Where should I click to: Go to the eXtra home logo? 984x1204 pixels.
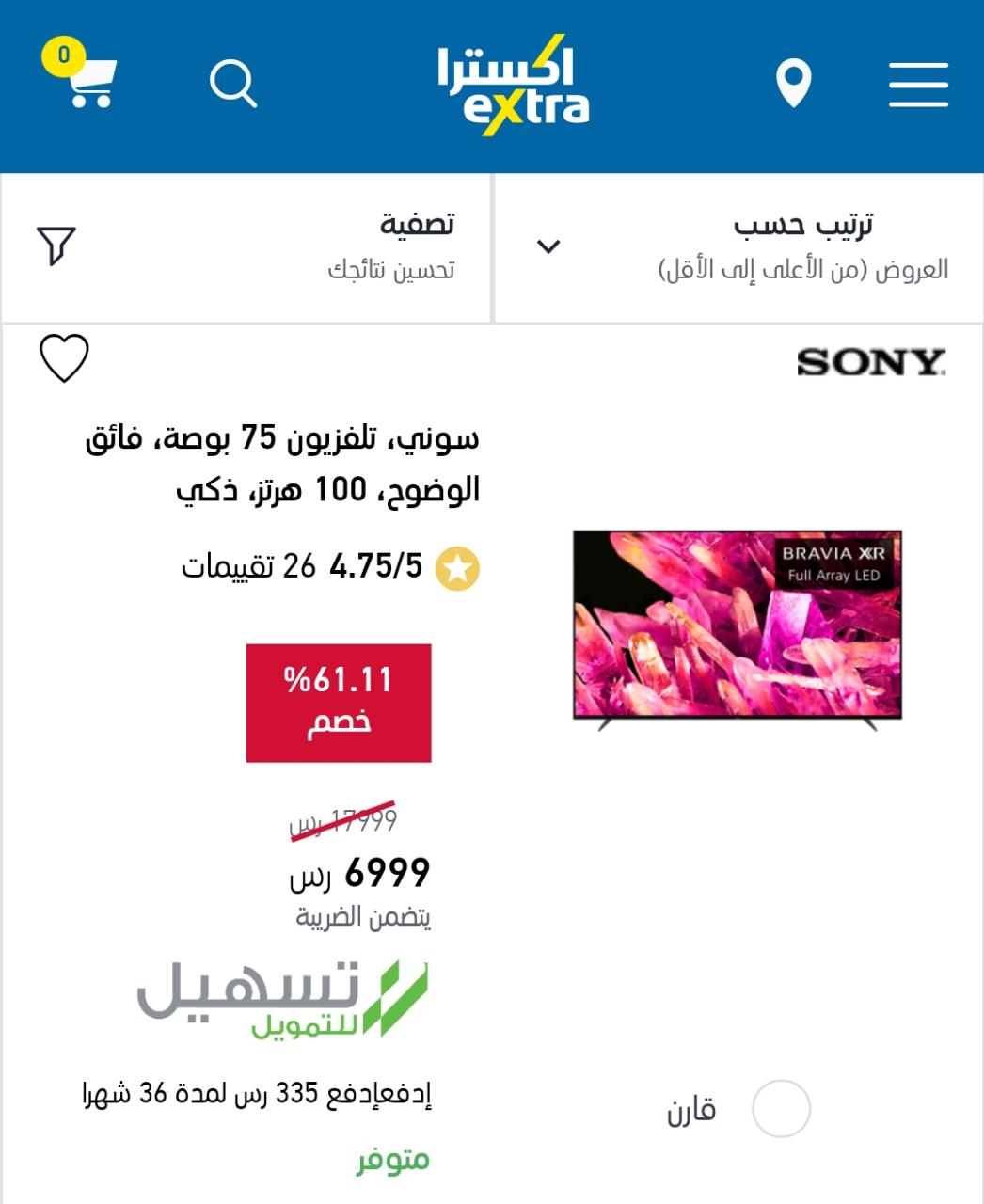click(x=514, y=86)
